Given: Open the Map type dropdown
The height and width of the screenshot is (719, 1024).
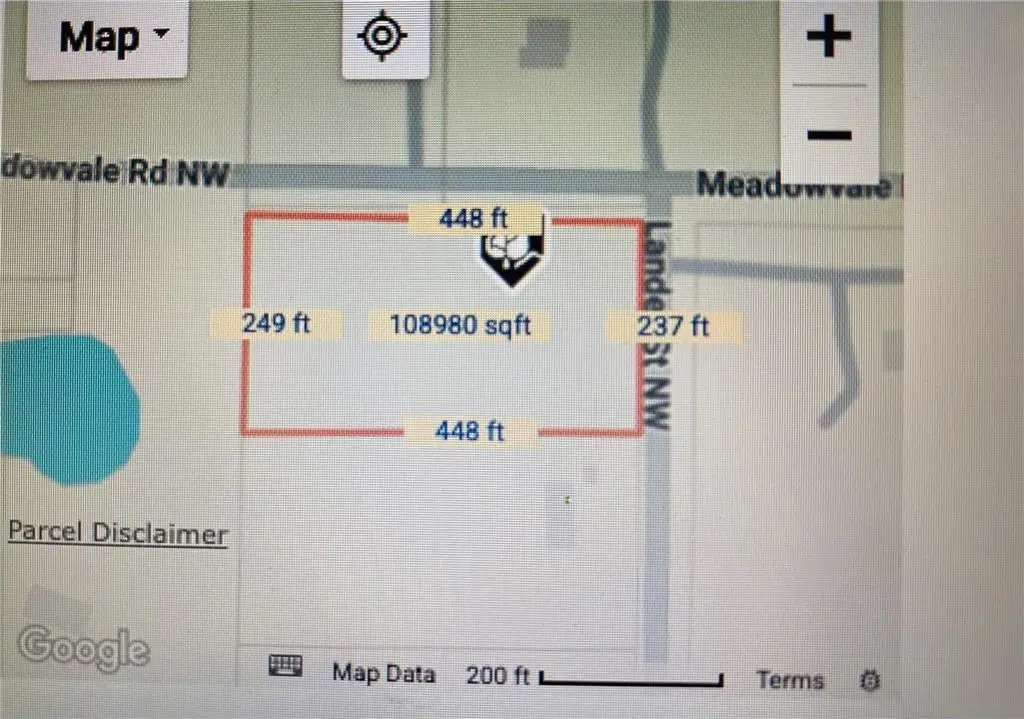Looking at the screenshot, I should tap(108, 38).
